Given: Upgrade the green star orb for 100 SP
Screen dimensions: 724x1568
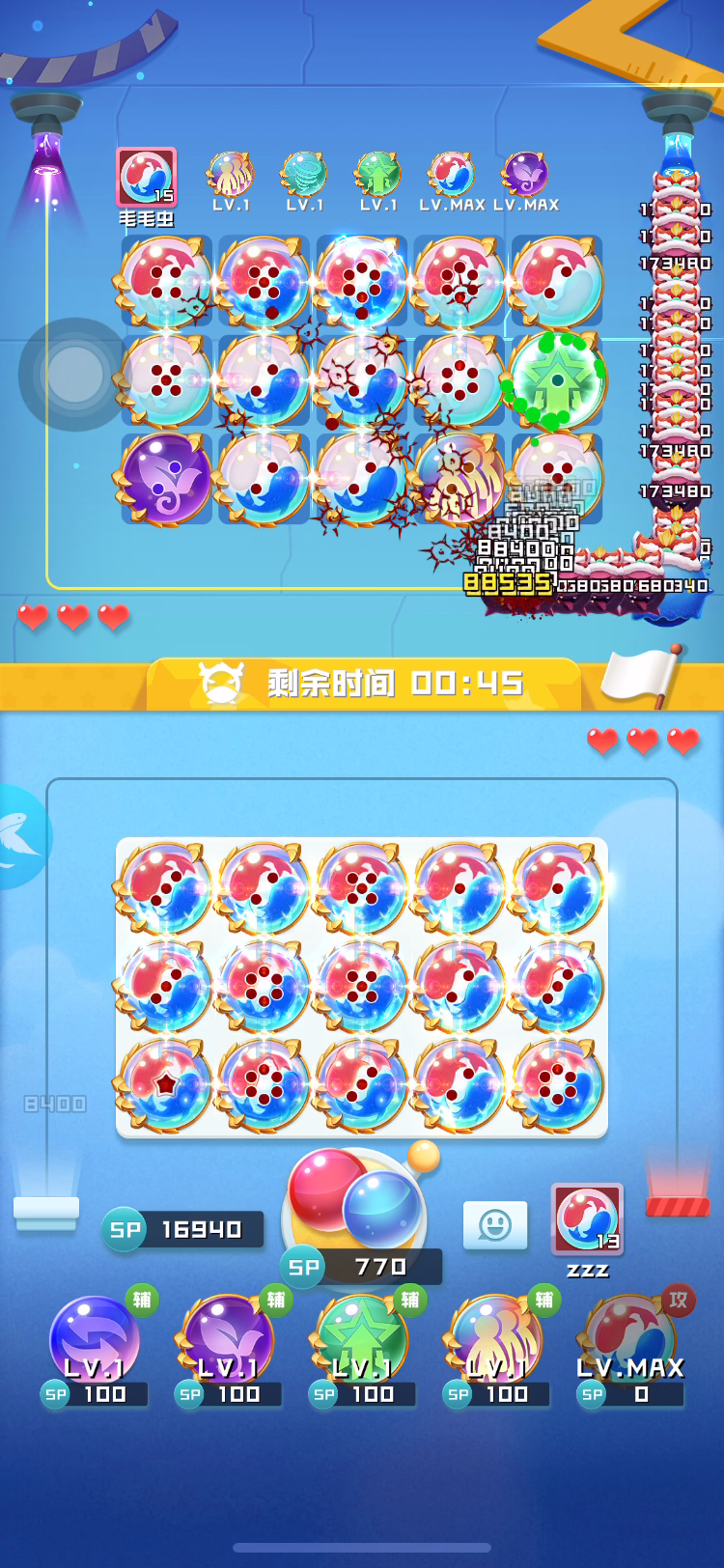Looking at the screenshot, I should [363, 1351].
